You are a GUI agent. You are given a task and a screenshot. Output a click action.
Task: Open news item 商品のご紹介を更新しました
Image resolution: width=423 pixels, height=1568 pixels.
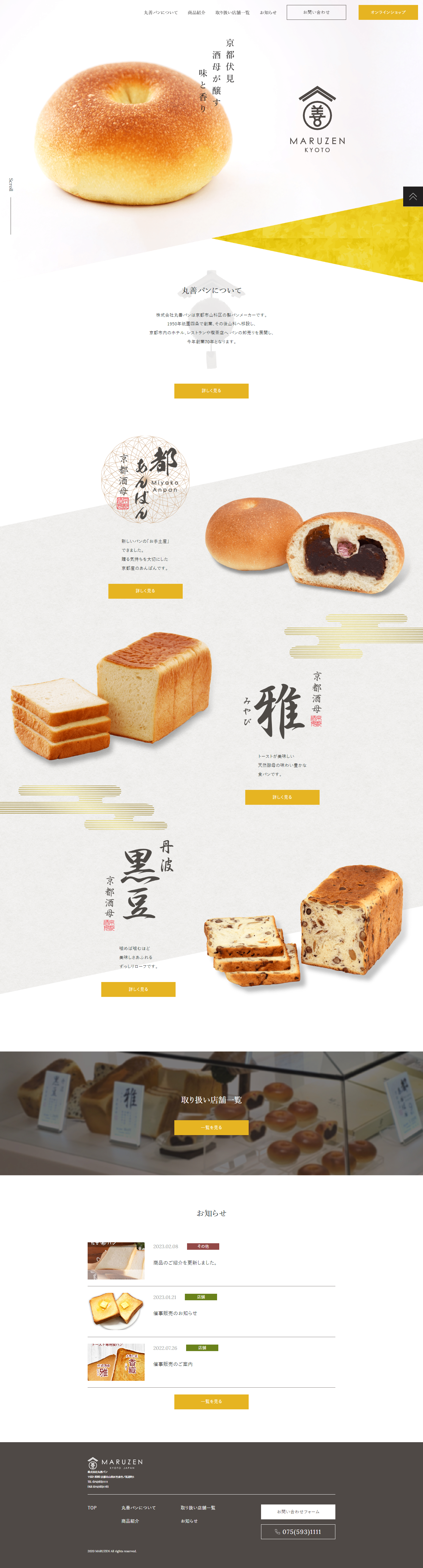pyautogui.click(x=185, y=1262)
